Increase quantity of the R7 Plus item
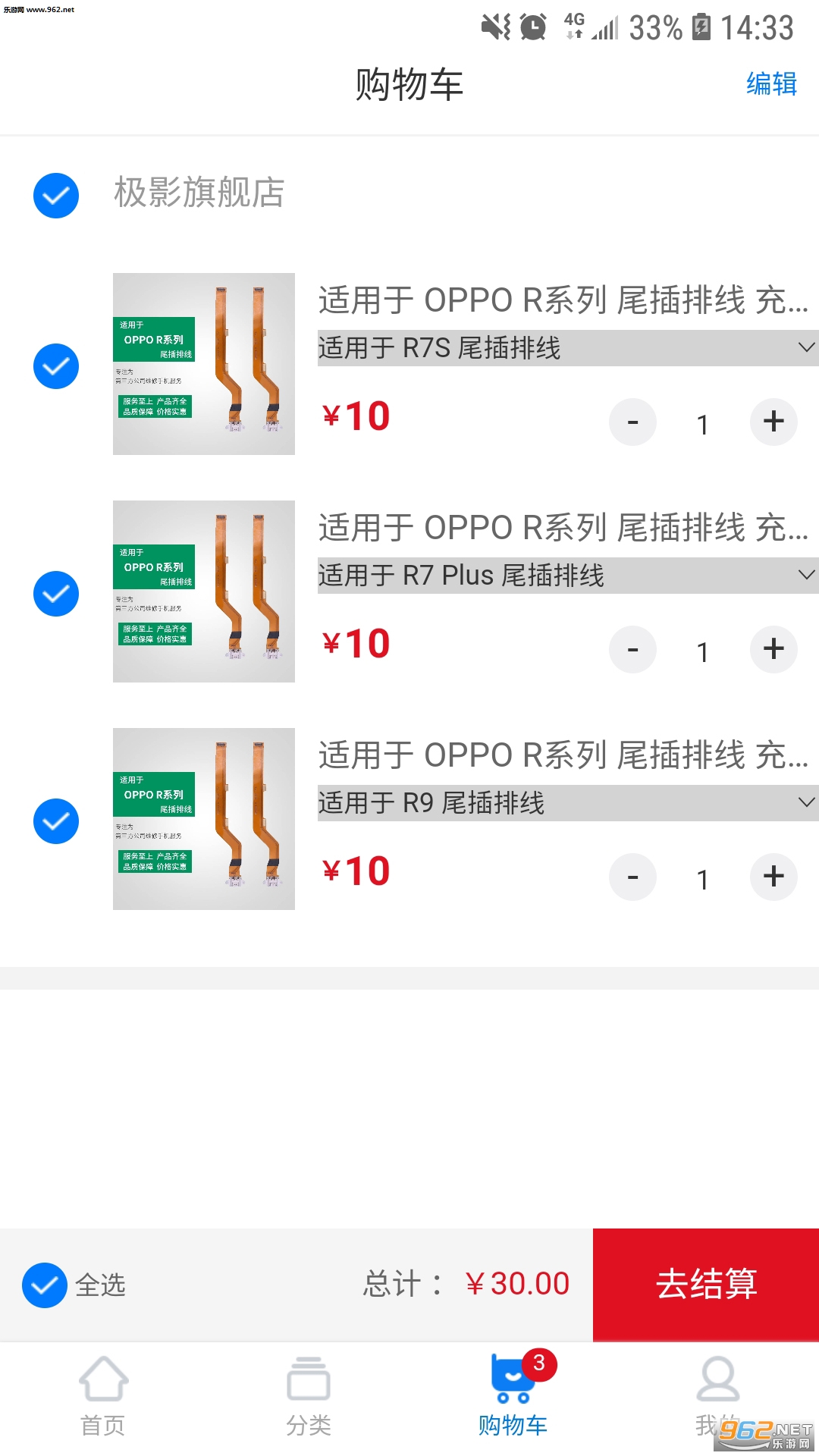Viewport: 819px width, 1456px height. 773,649
